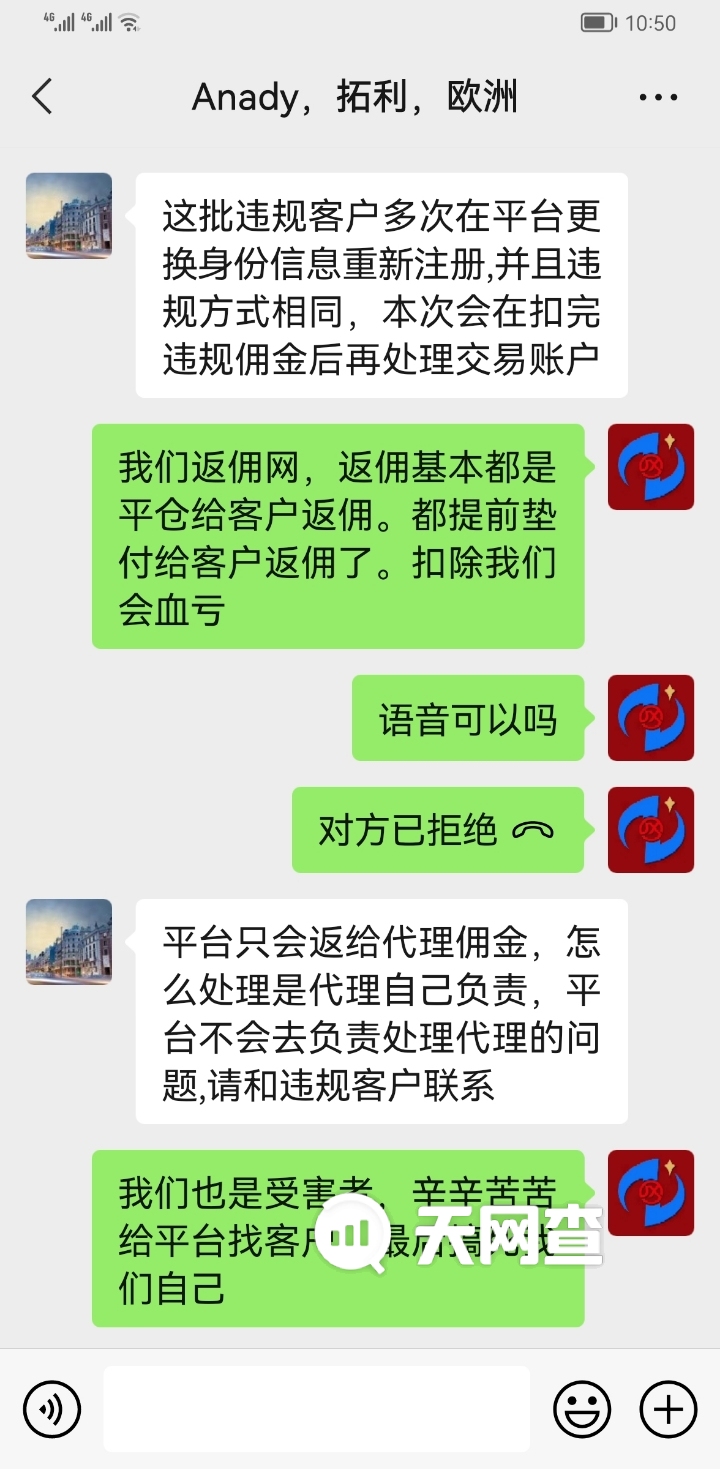
Task: Open own avatar beside 语音可以吗 message
Action: (x=651, y=718)
